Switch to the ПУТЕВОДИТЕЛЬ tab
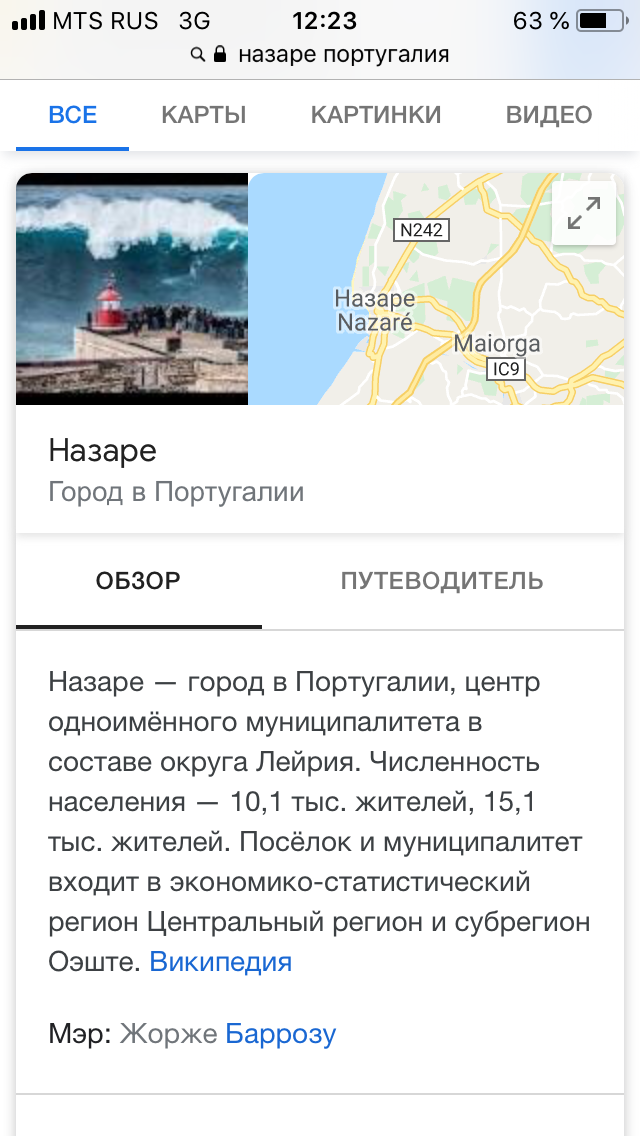 [442, 581]
